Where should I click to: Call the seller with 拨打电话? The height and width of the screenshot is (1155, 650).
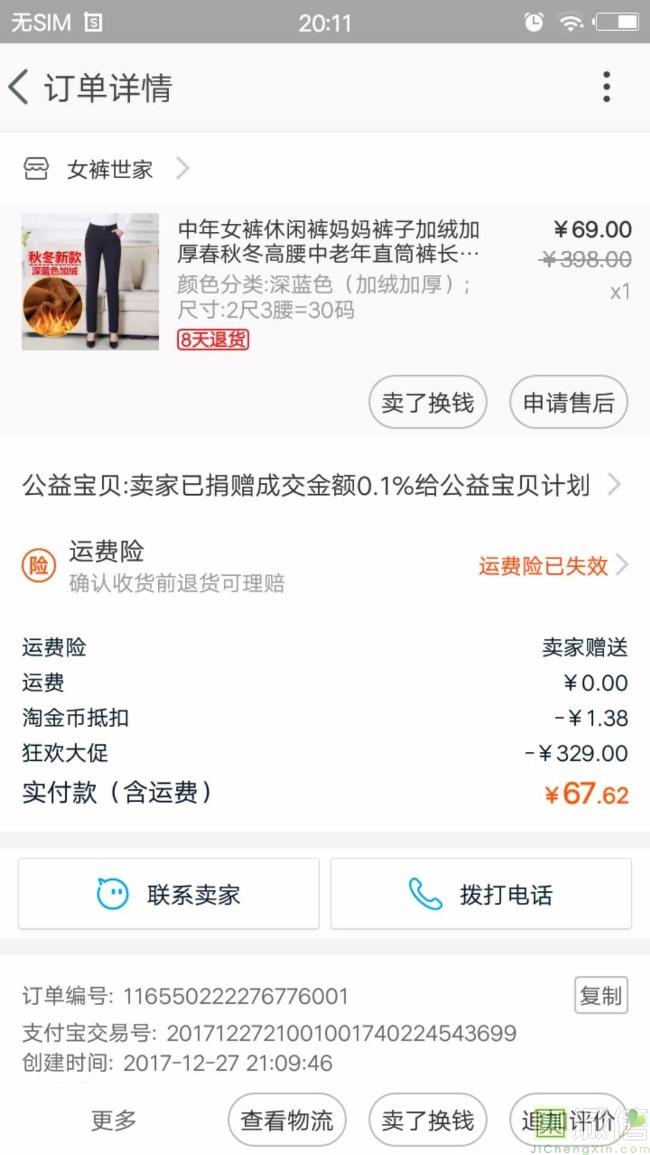click(481, 894)
